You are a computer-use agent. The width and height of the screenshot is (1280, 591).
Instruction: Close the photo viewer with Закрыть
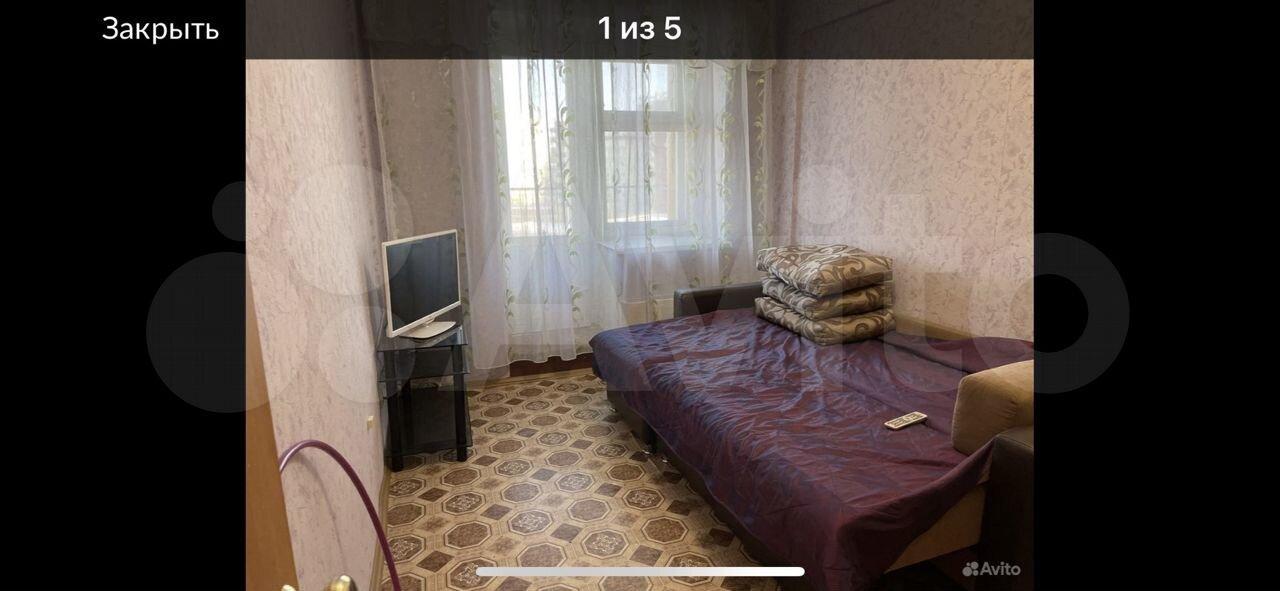click(160, 29)
